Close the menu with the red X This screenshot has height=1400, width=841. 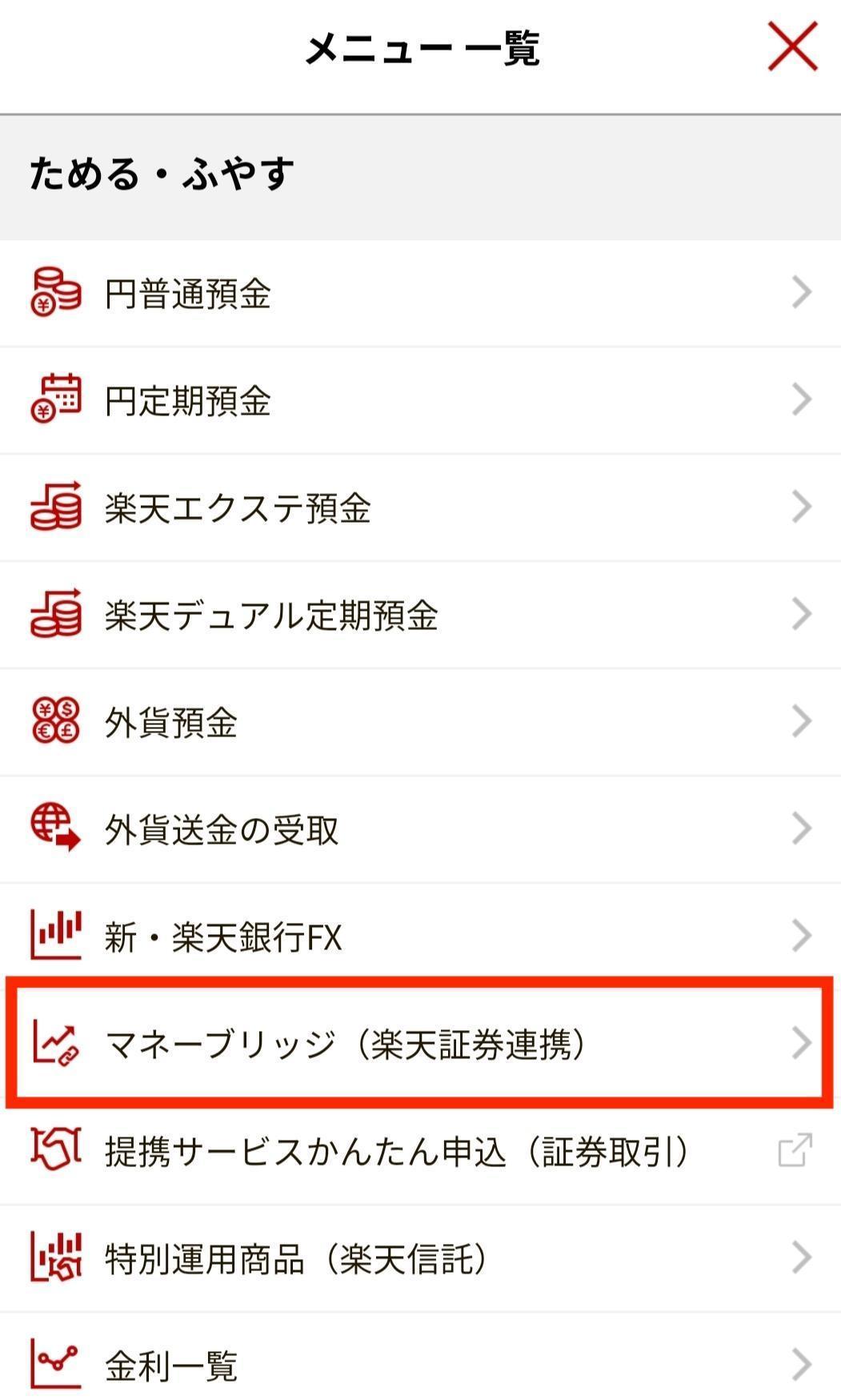(x=791, y=46)
